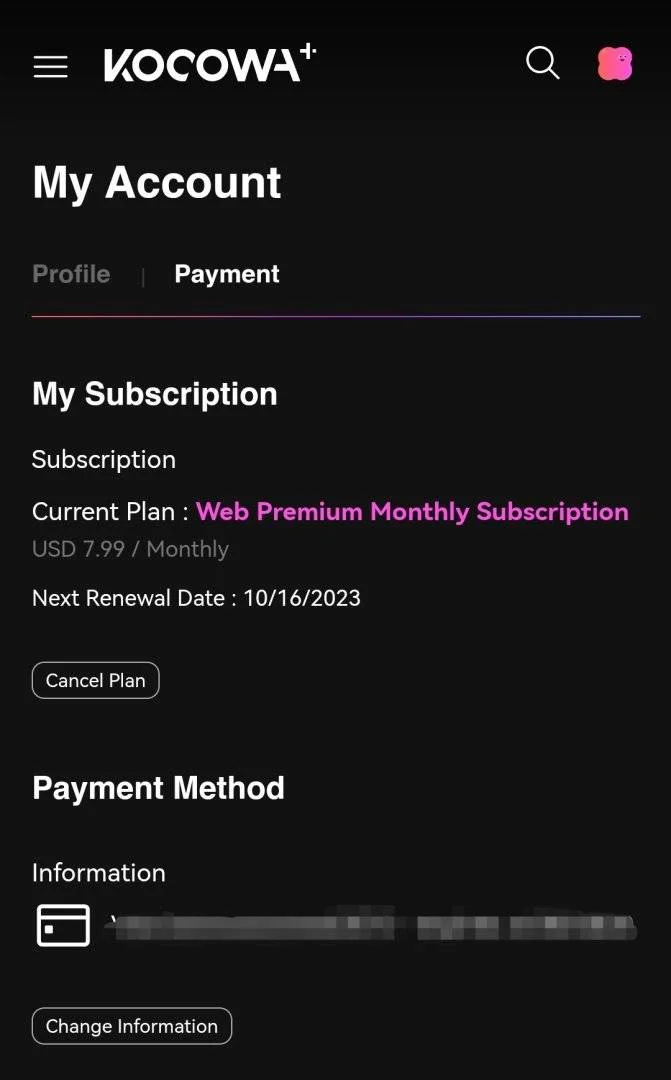Select the Payment tab
671x1080 pixels.
point(227,274)
